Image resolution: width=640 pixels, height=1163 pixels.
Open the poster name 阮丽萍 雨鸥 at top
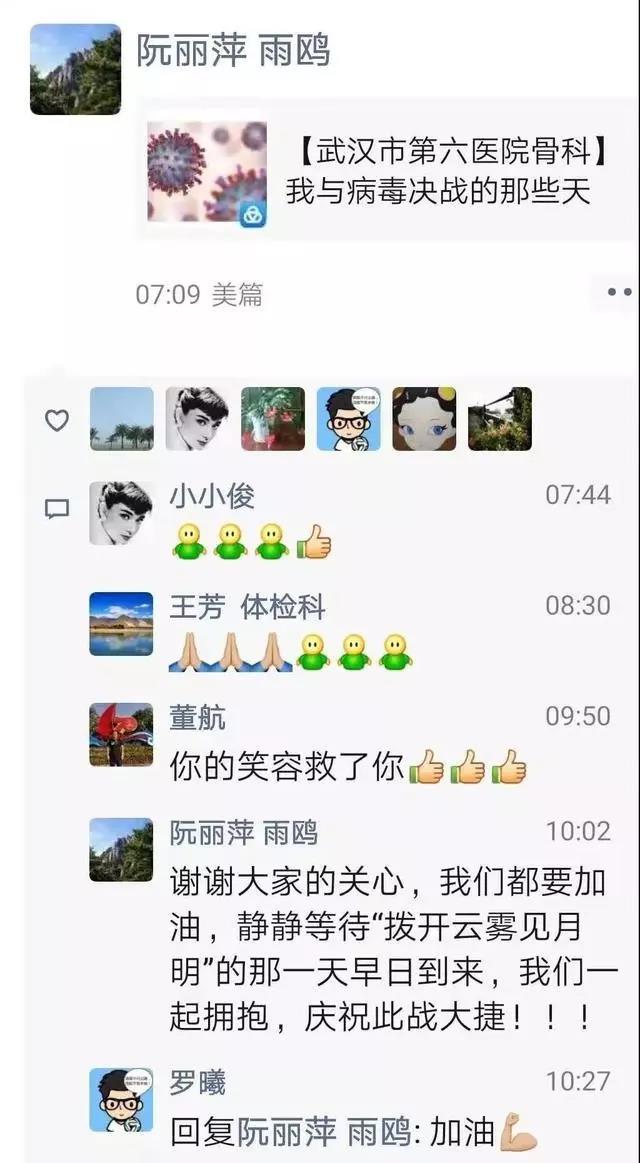click(x=233, y=51)
